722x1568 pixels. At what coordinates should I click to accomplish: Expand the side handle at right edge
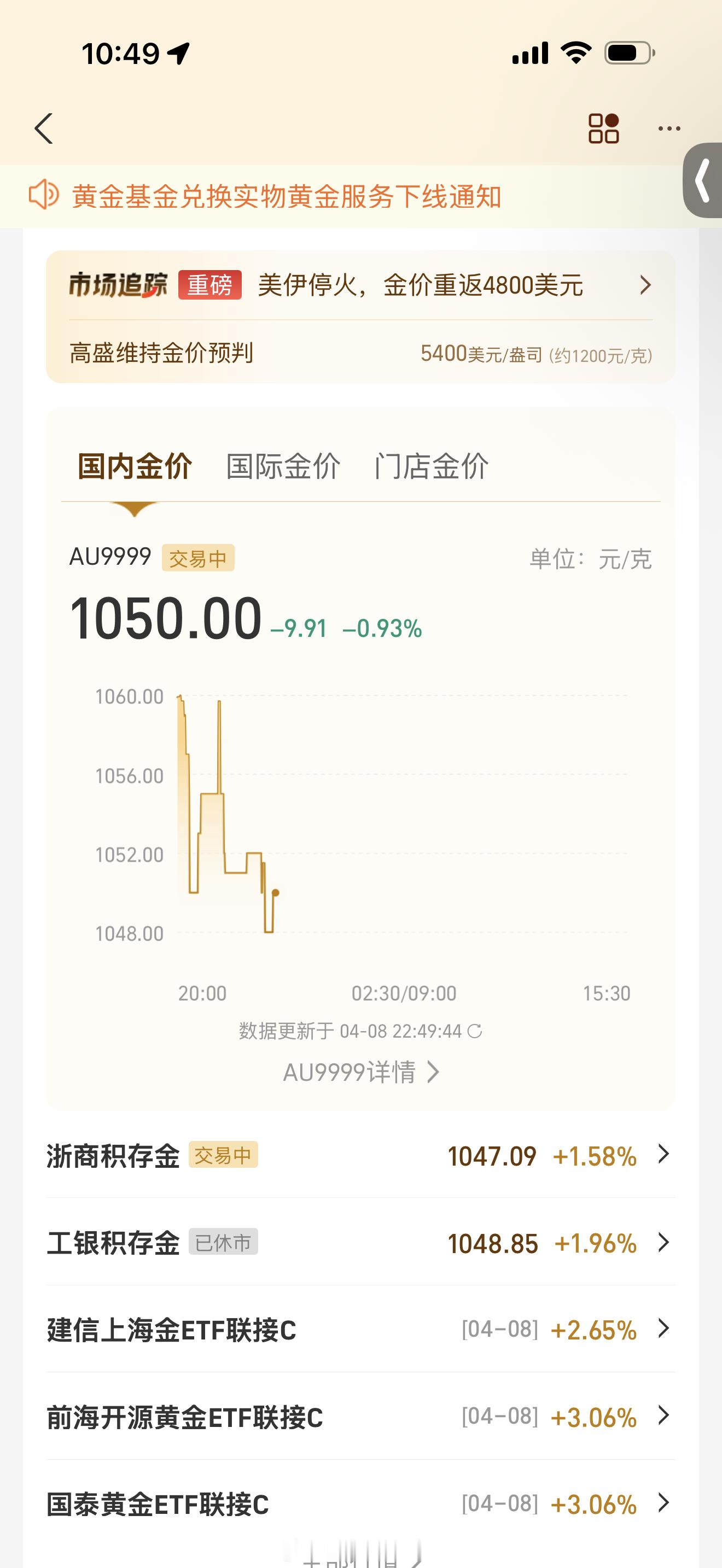click(704, 180)
